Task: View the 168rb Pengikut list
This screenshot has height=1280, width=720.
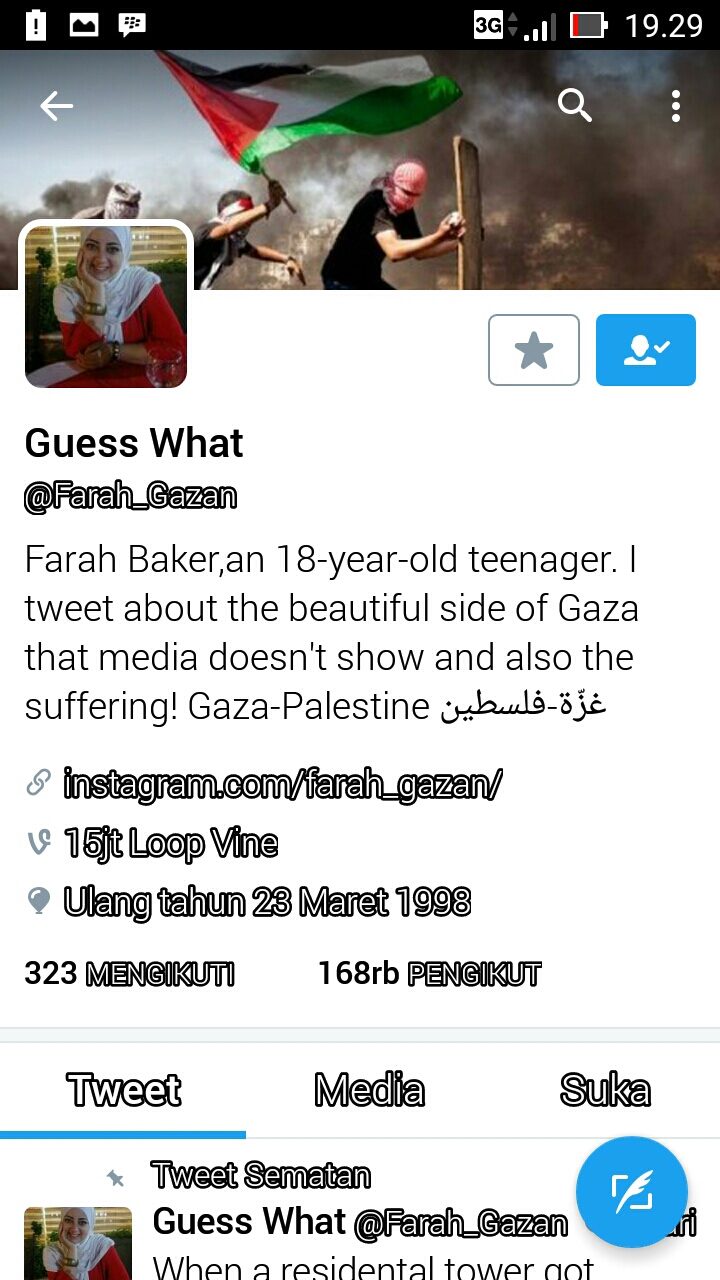Action: tap(430, 973)
